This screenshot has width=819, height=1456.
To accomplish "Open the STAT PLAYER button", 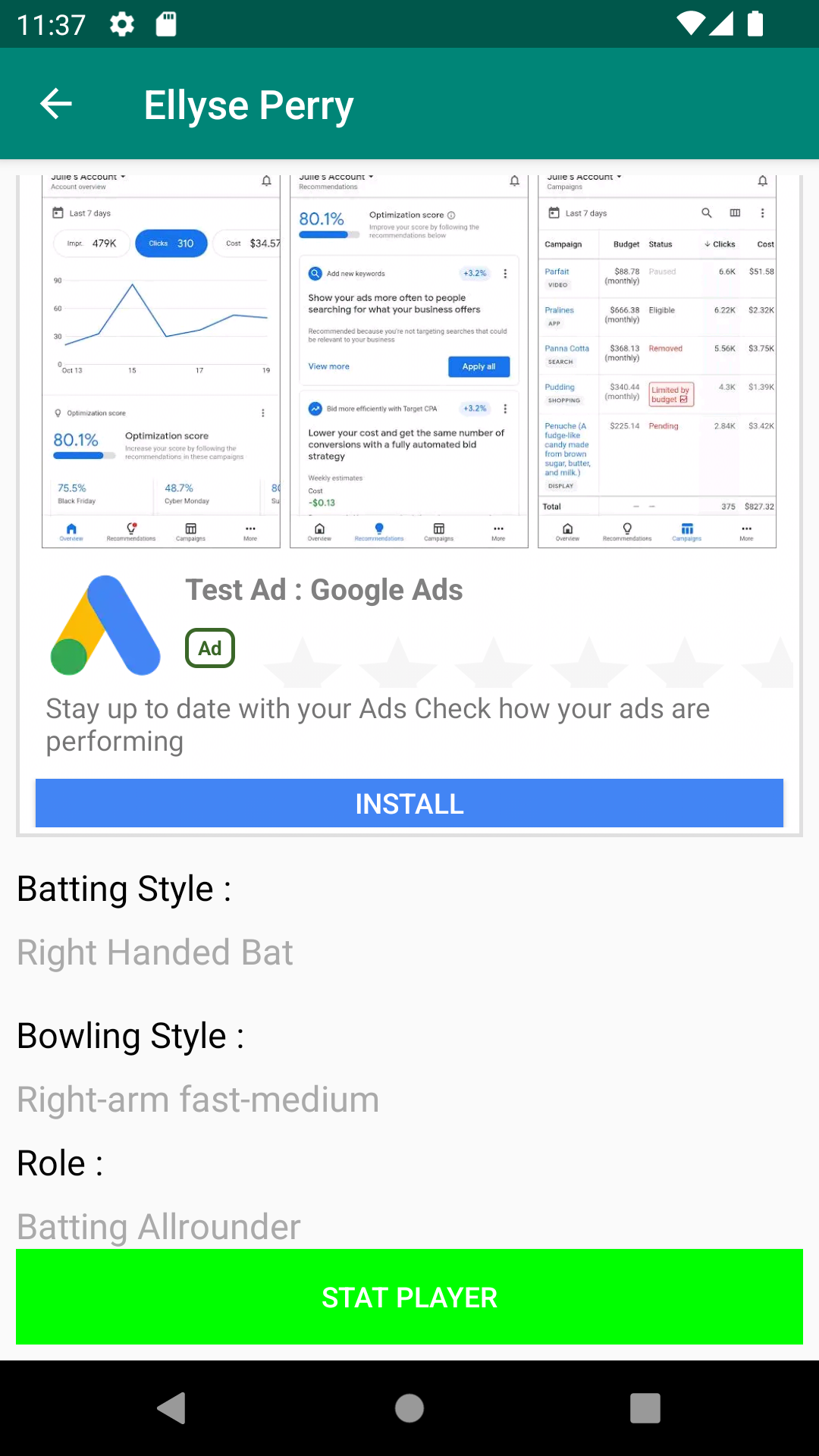I will point(409,1297).
